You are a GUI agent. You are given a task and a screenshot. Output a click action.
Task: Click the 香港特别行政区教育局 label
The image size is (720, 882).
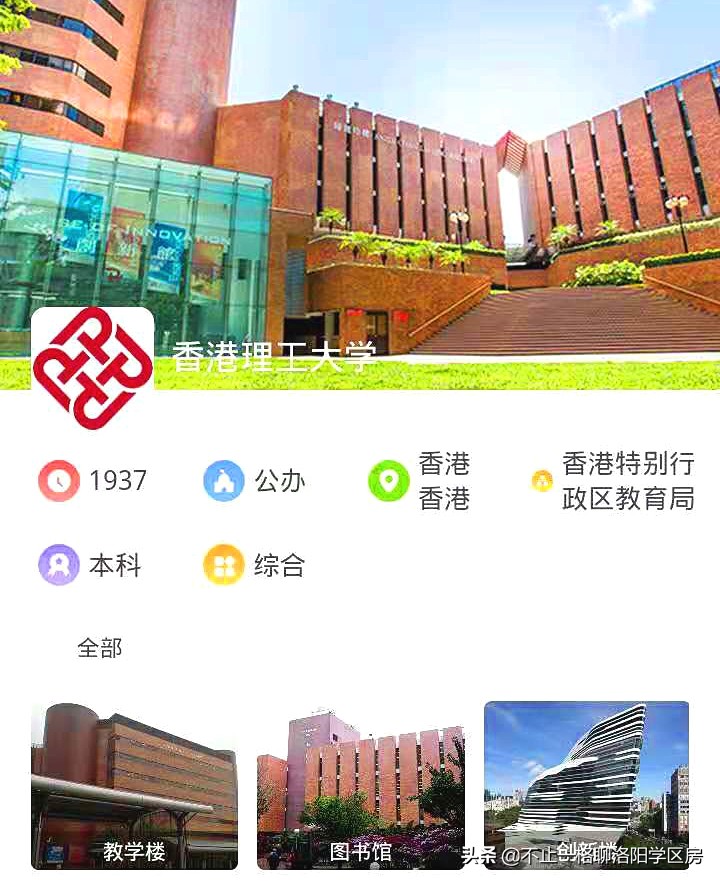pyautogui.click(x=630, y=481)
